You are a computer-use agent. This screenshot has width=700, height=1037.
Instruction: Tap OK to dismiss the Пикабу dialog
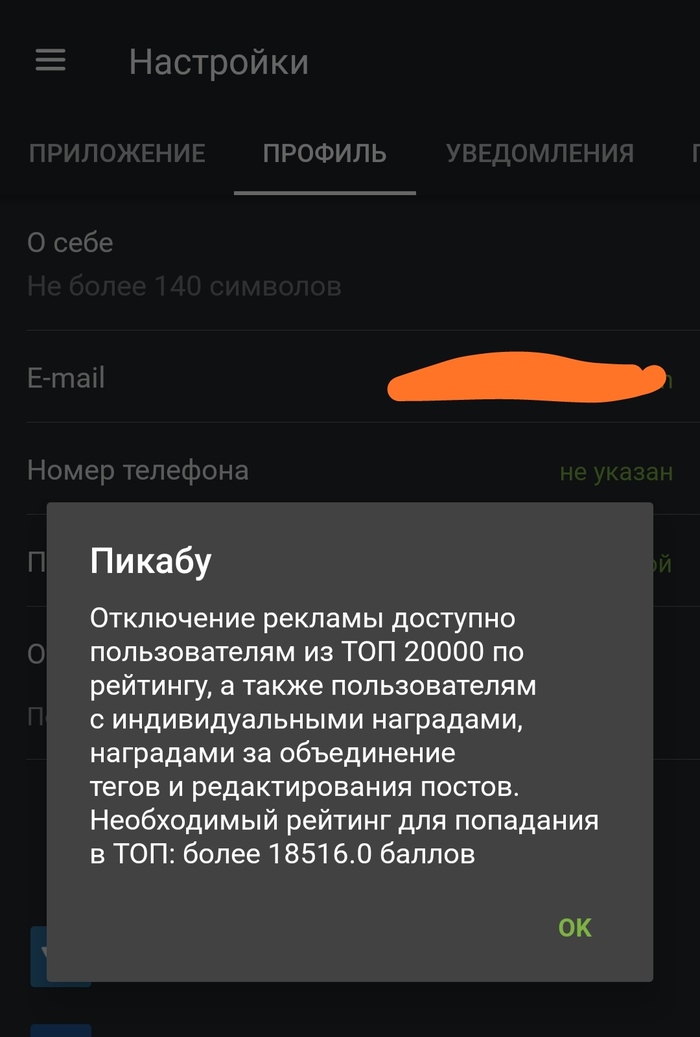tap(575, 928)
